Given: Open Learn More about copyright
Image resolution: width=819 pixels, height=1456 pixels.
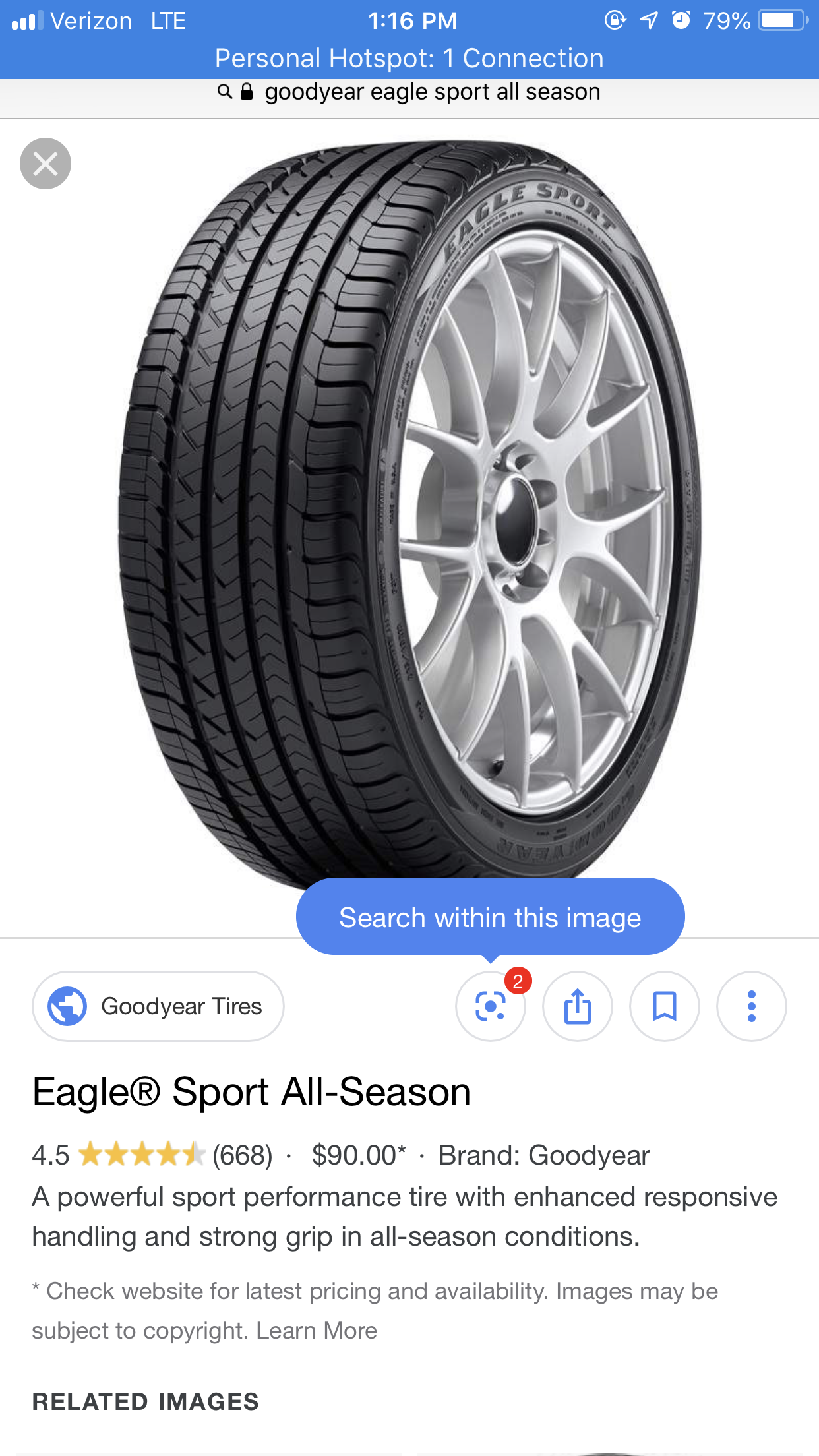Looking at the screenshot, I should click(x=317, y=1331).
